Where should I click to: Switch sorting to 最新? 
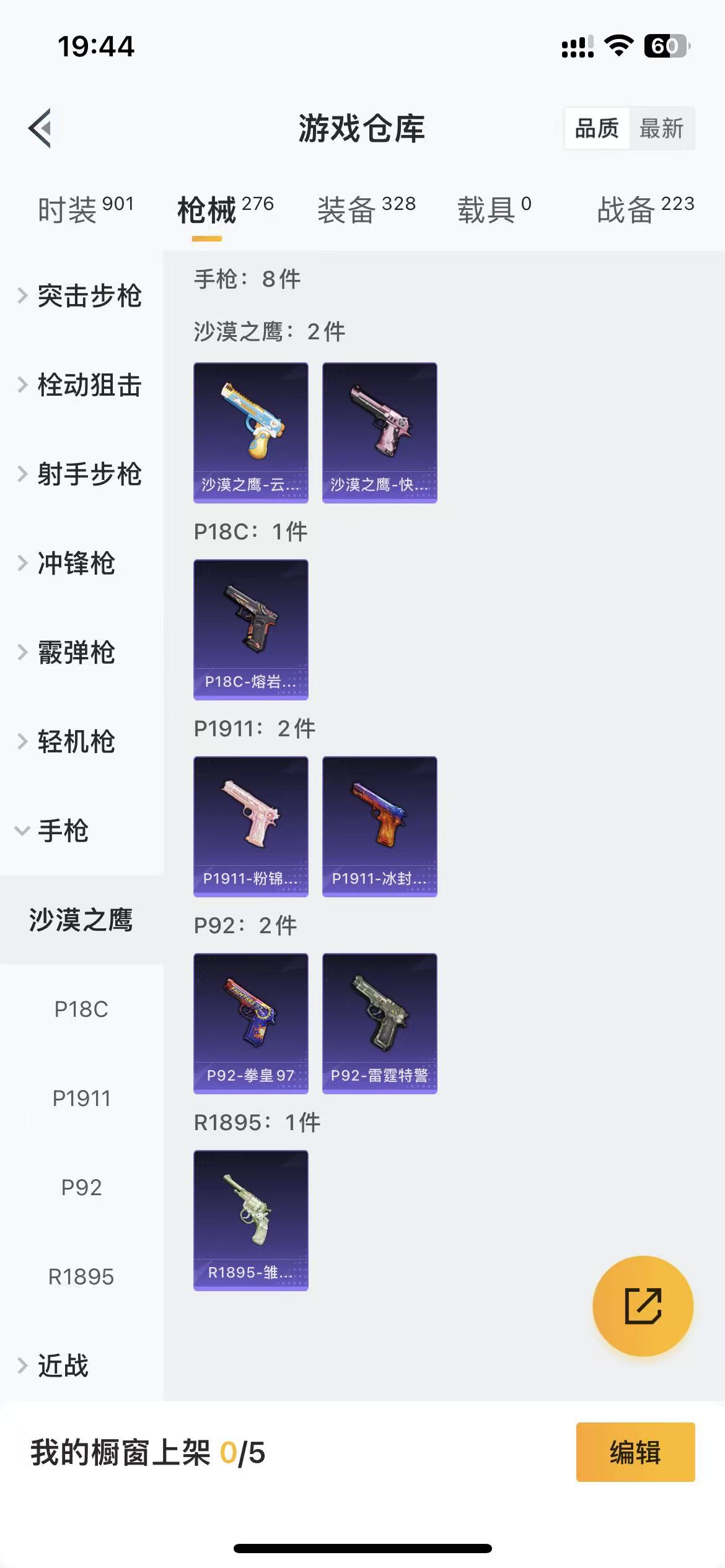tap(662, 128)
